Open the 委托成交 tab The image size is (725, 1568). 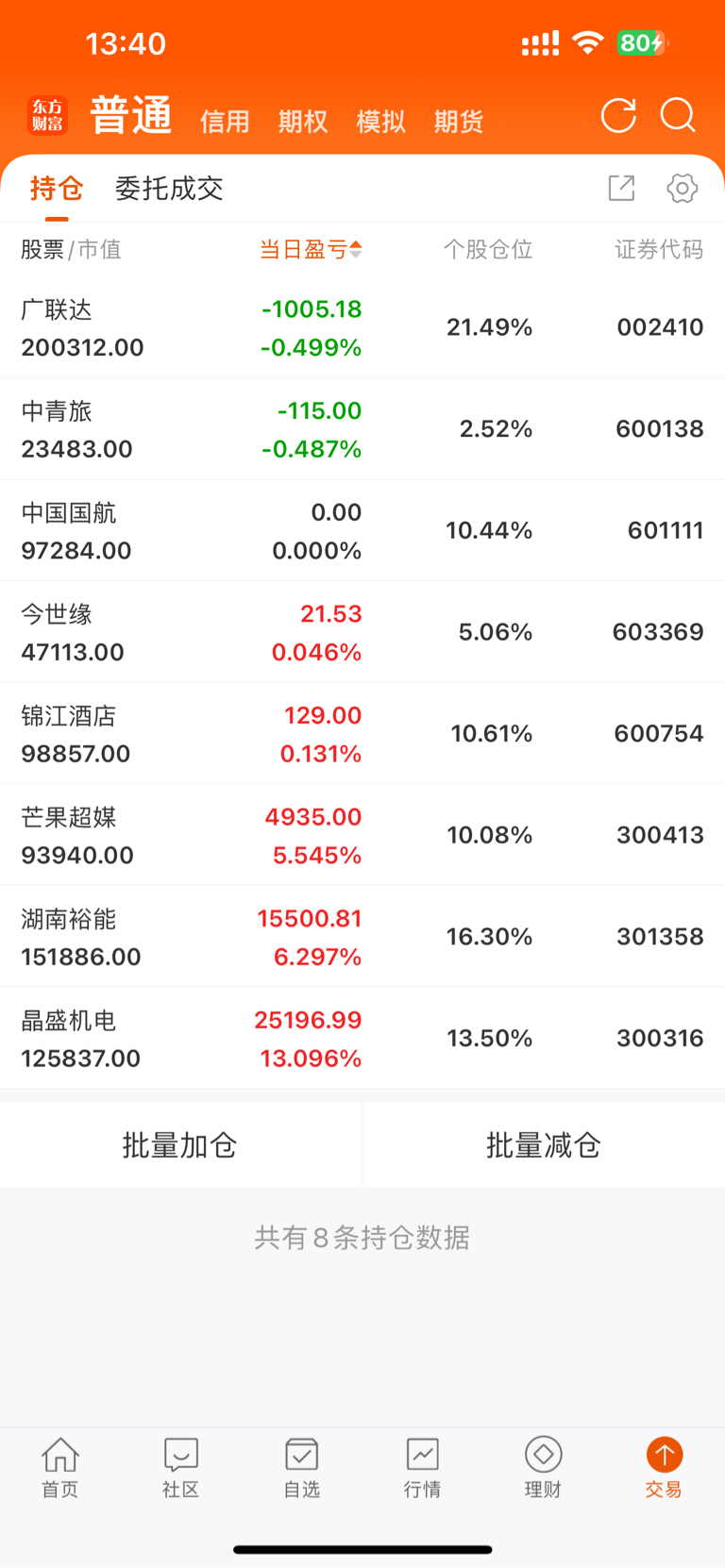(169, 189)
